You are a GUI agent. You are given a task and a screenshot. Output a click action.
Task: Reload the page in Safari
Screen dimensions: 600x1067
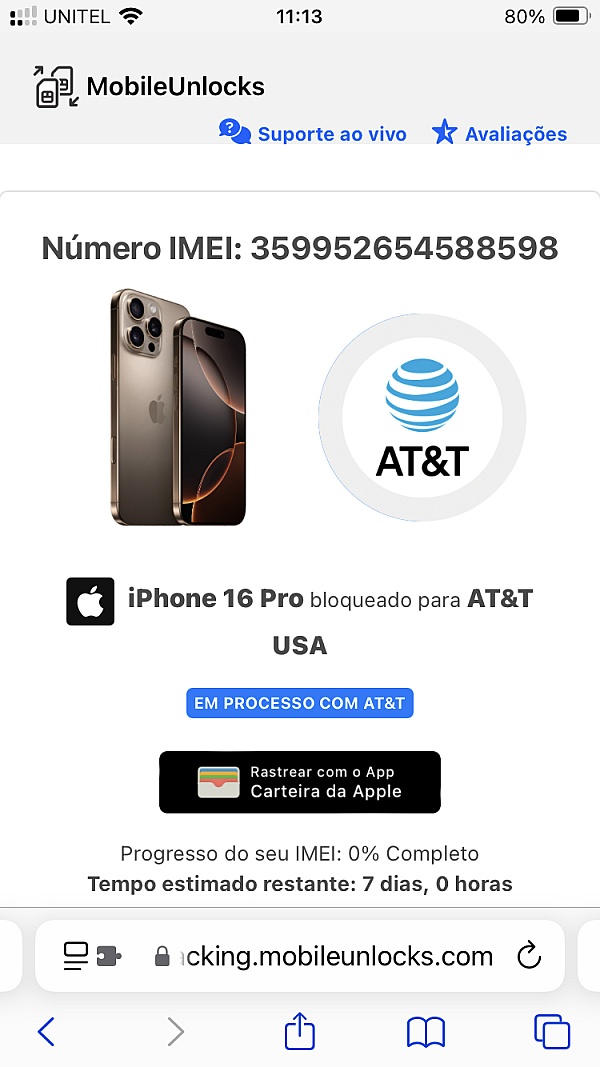point(529,956)
